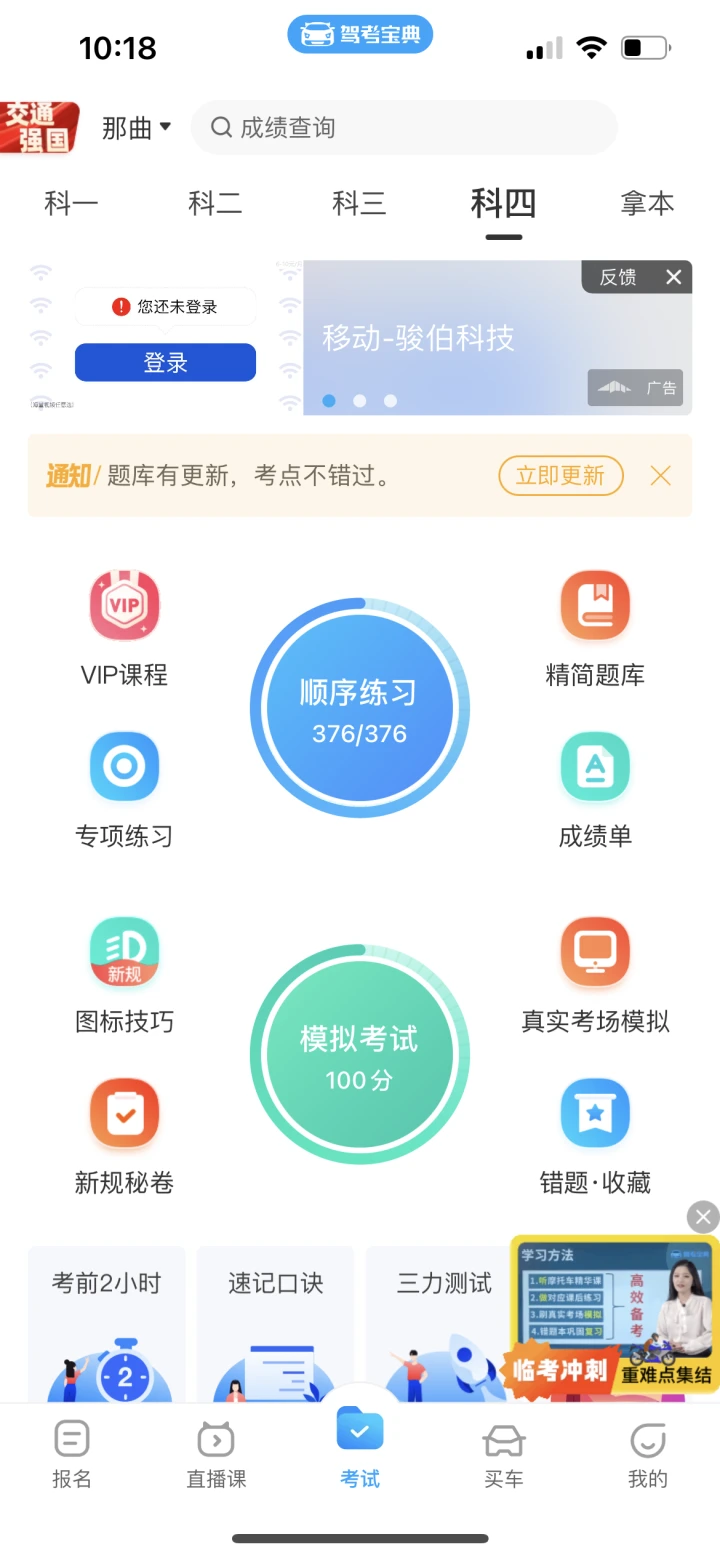Select the 拿本 tab
Image resolution: width=720 pixels, height=1558 pixels.
click(647, 204)
